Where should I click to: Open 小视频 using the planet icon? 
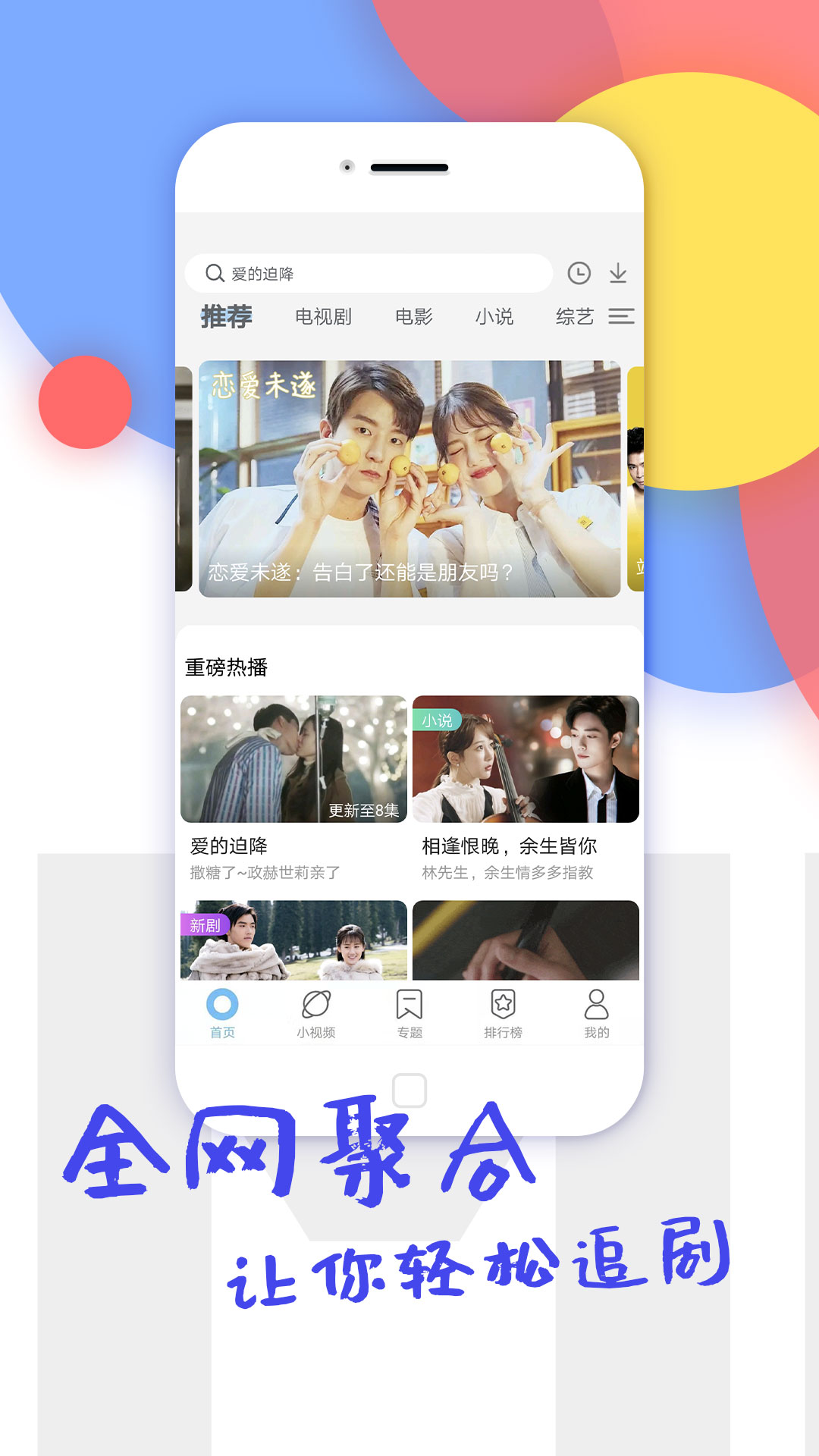(x=316, y=1005)
